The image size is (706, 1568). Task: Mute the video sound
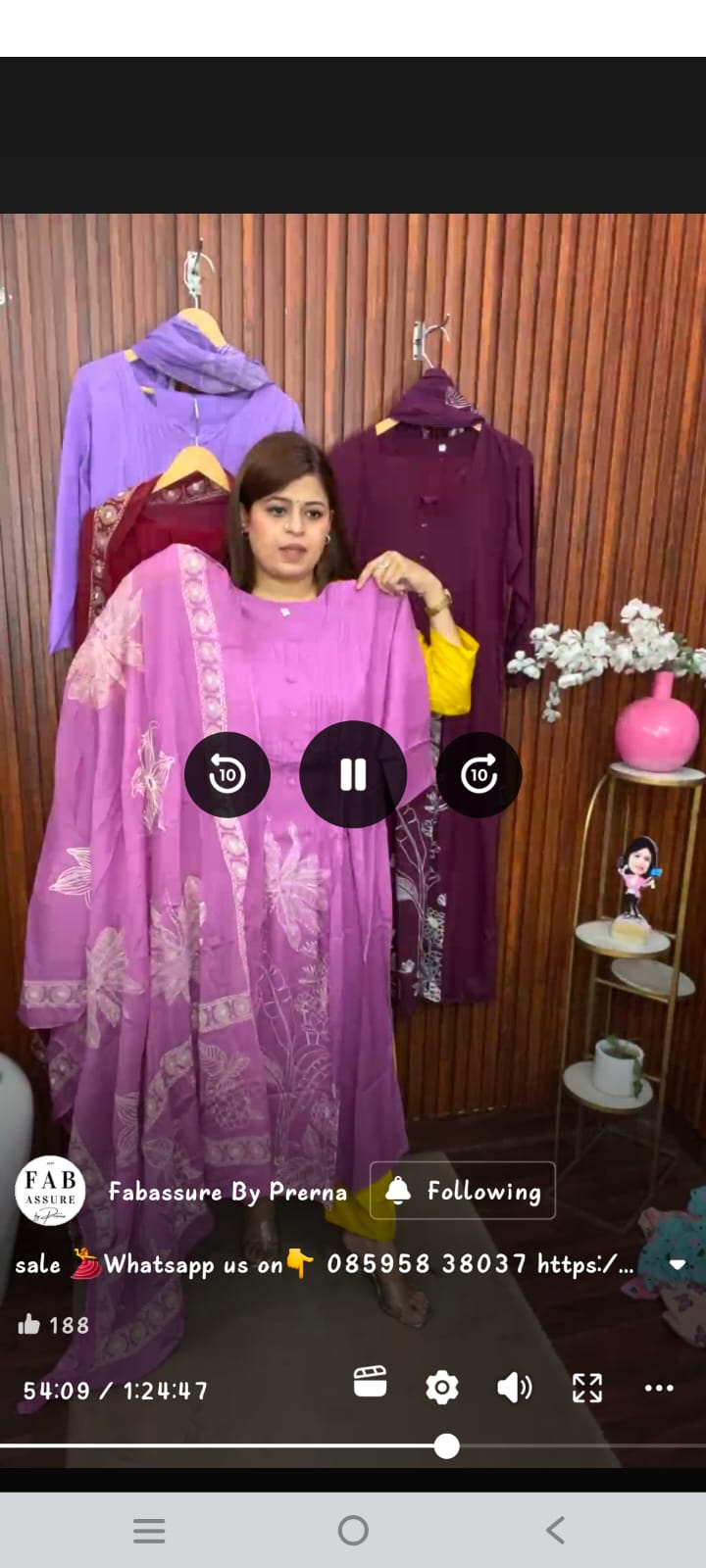point(514,1388)
